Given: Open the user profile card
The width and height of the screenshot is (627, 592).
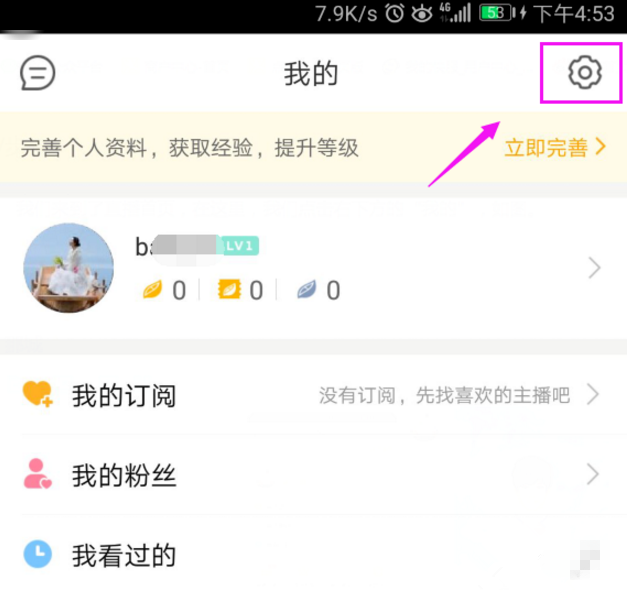Looking at the screenshot, I should [313, 268].
